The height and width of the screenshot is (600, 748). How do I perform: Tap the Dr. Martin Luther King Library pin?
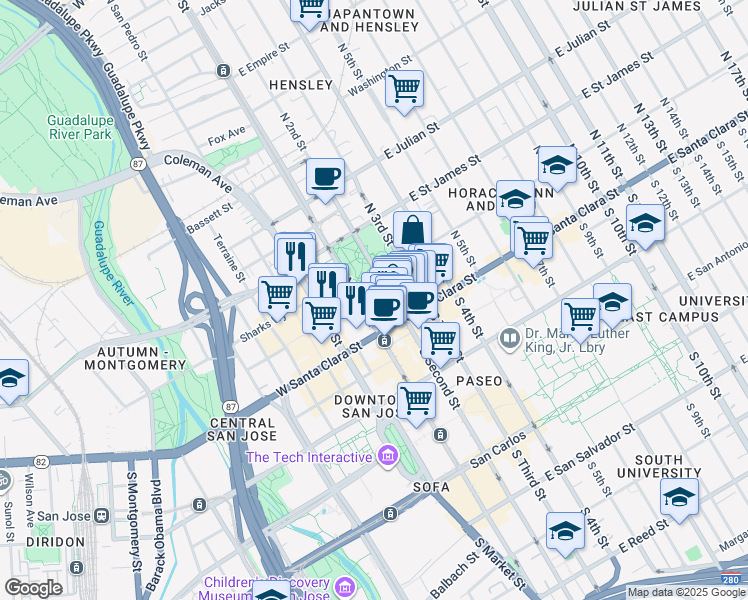(510, 338)
